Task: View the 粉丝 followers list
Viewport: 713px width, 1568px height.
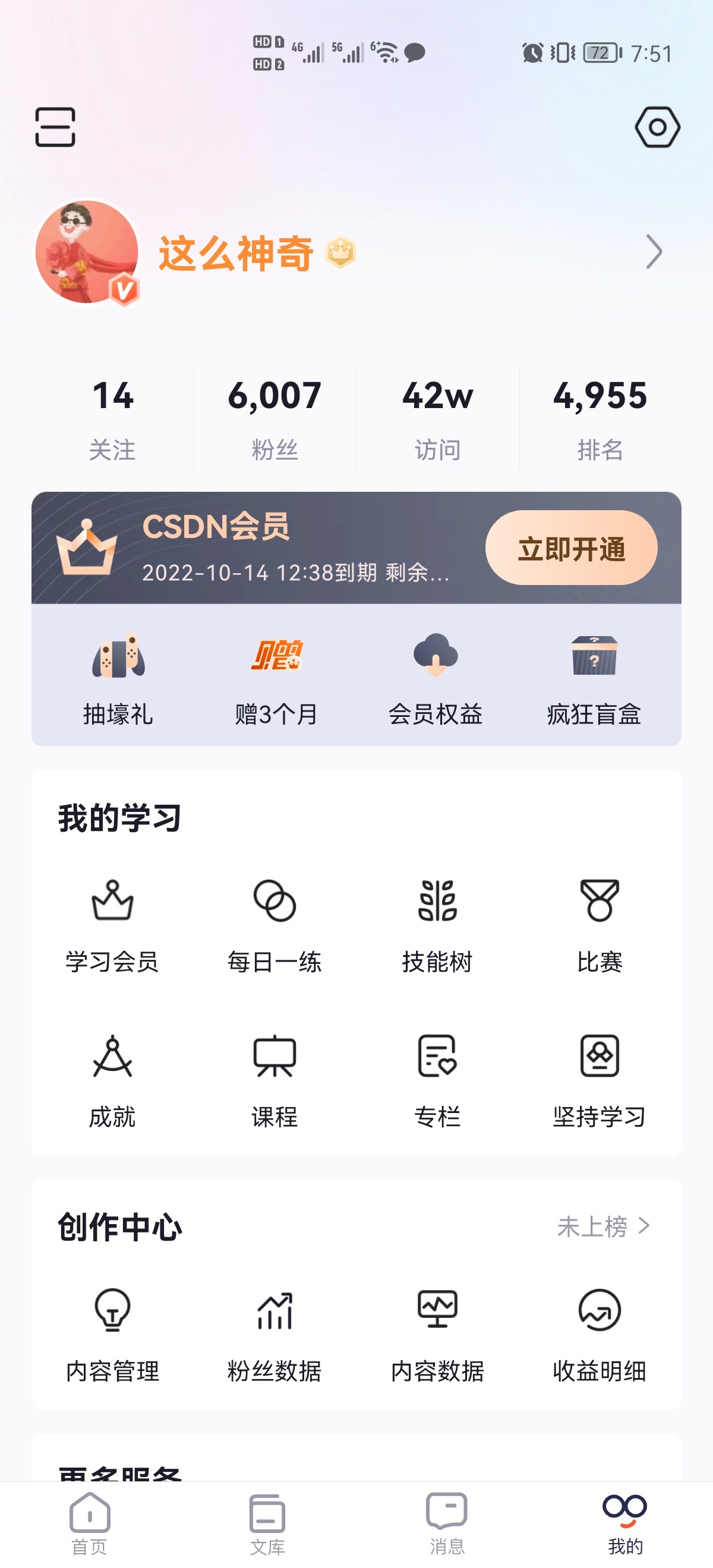Action: (x=275, y=417)
